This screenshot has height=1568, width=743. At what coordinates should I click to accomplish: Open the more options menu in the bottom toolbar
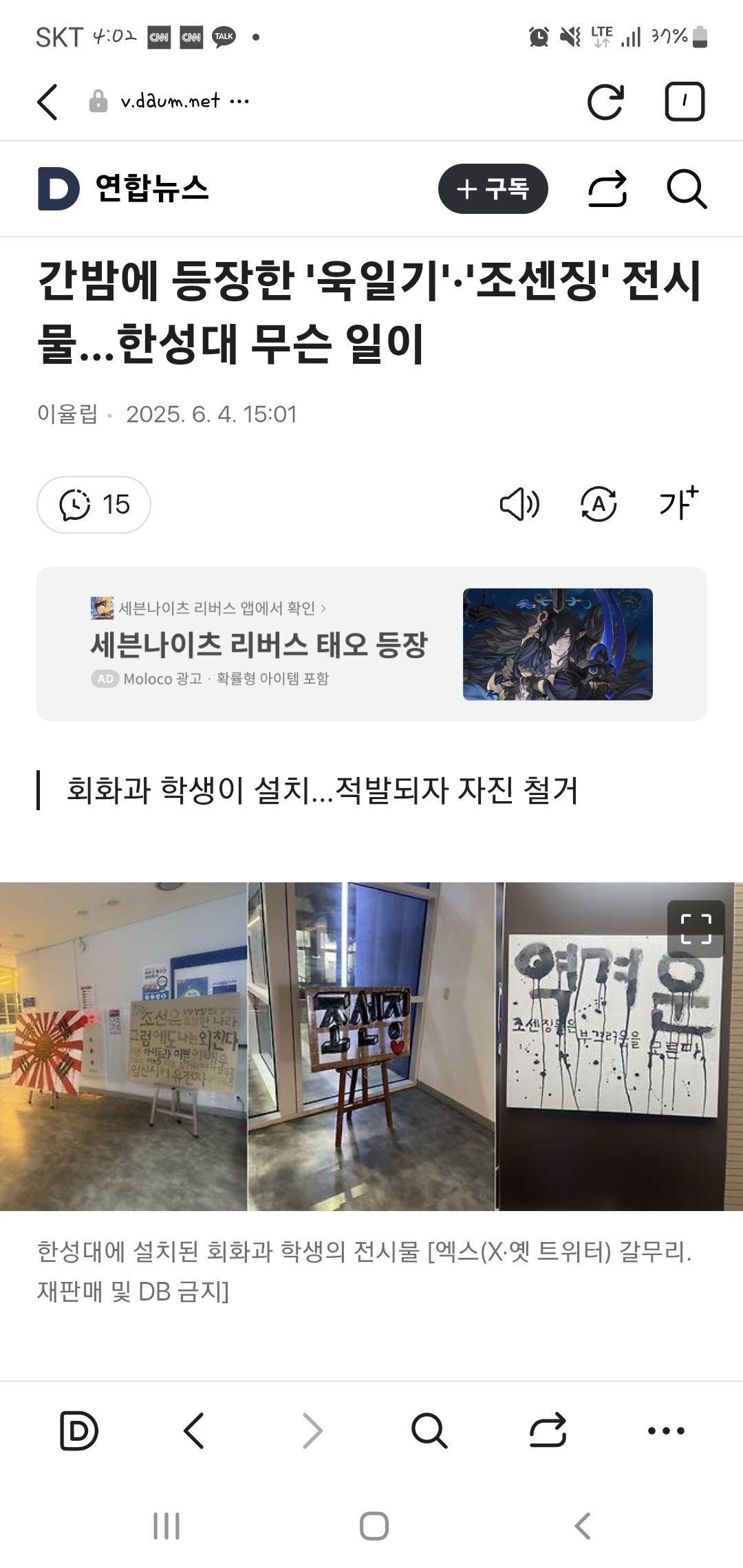point(666,1430)
